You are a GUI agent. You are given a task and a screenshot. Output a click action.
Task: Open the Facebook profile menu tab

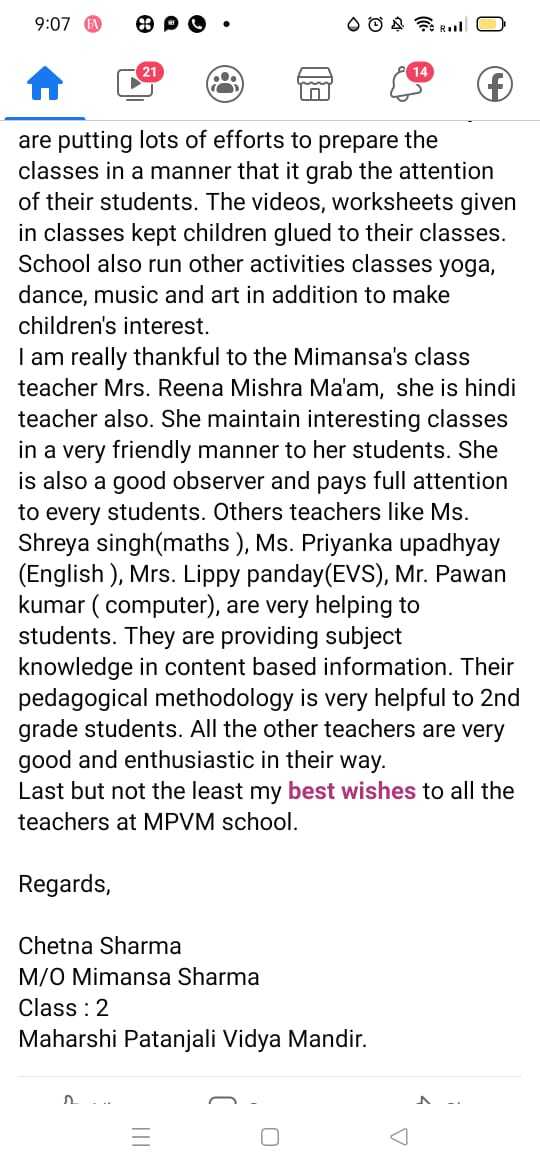pyautogui.click(x=495, y=84)
